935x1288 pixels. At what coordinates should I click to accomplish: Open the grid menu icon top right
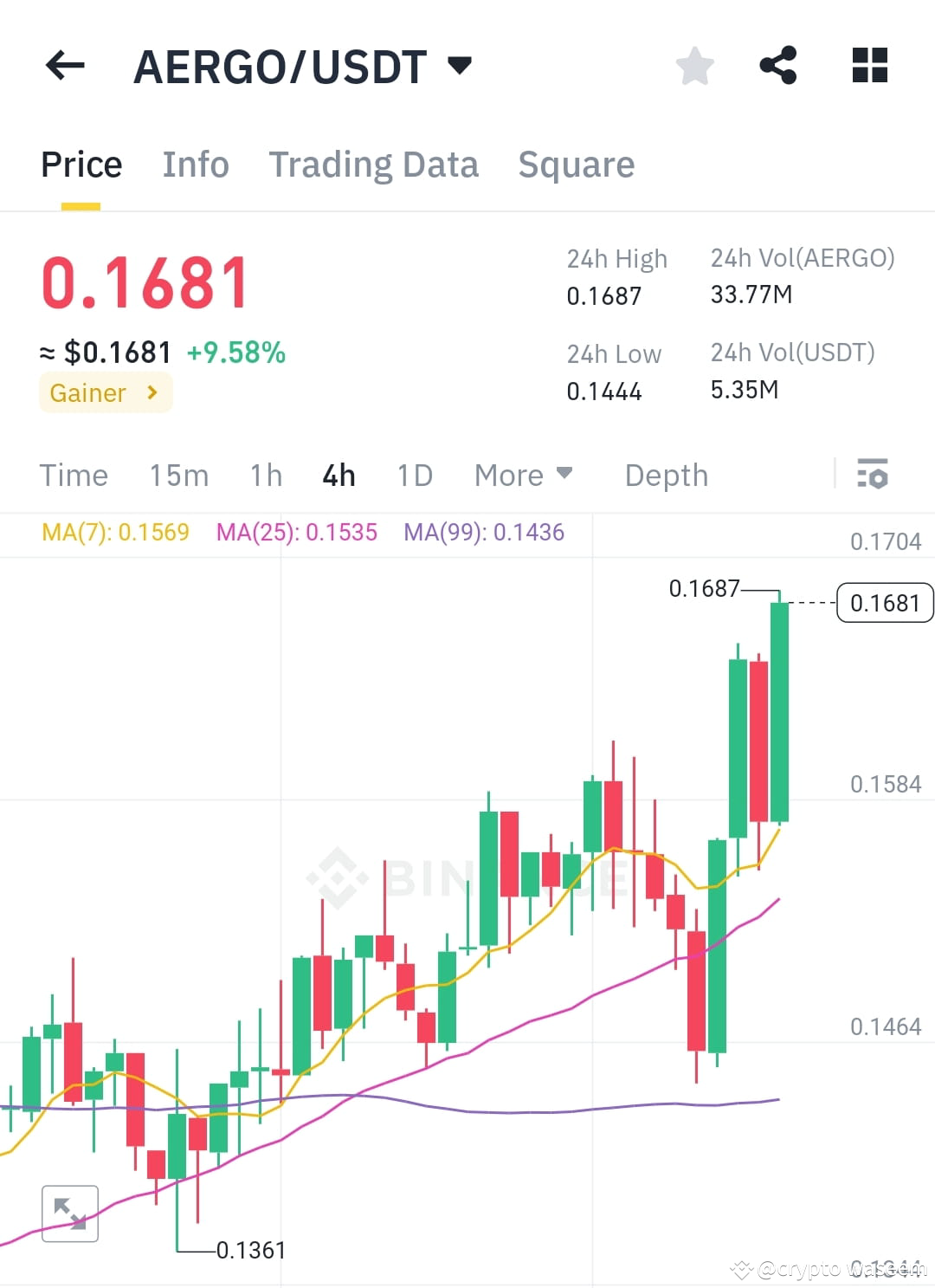pyautogui.click(x=868, y=65)
